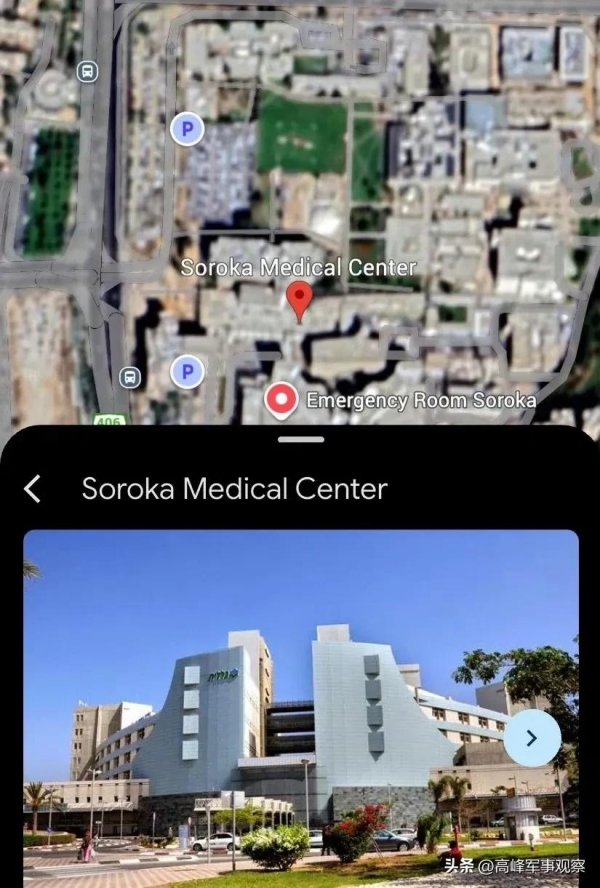Select the Emergency Room Soroka map marker
Image resolution: width=600 pixels, height=888 pixels.
282,401
